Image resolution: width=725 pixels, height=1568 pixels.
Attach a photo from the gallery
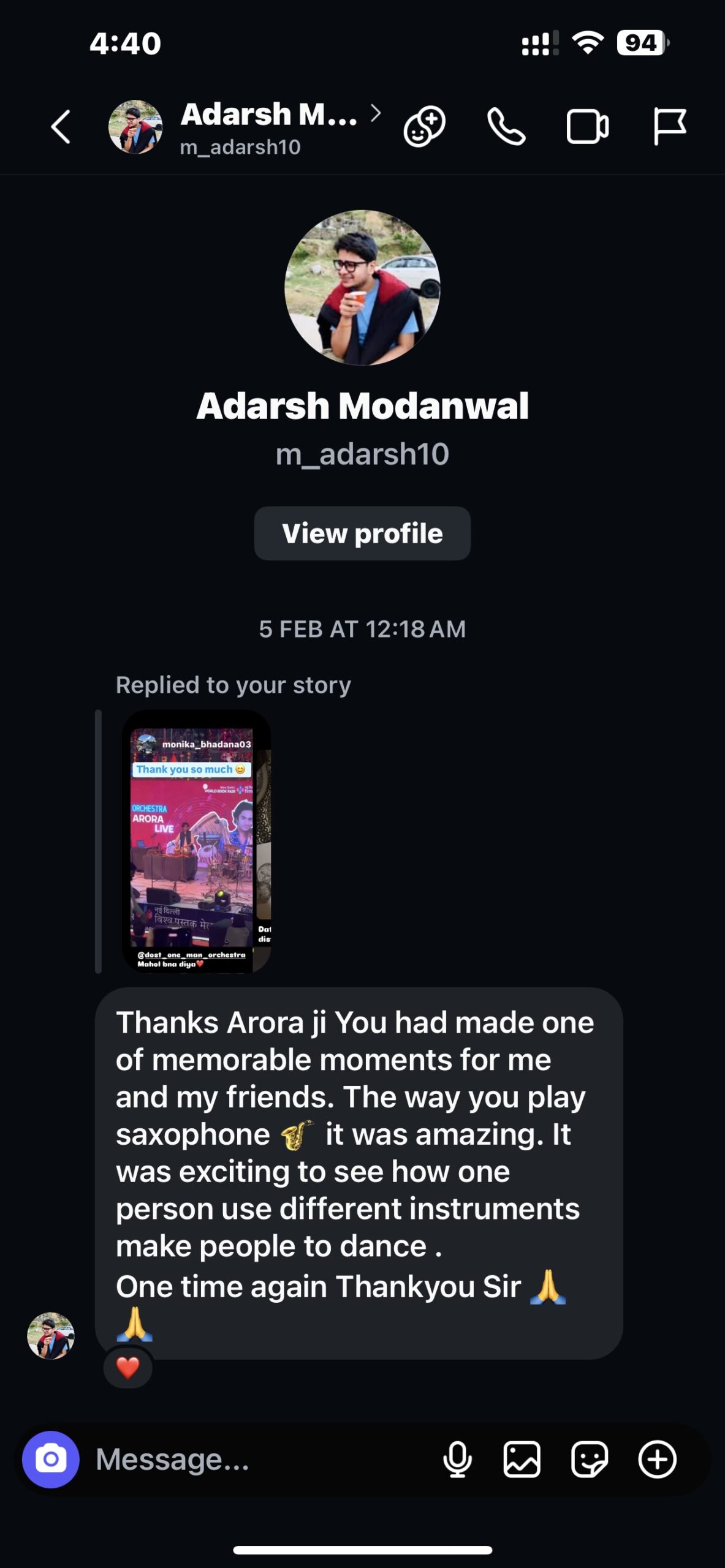pyautogui.click(x=522, y=1460)
